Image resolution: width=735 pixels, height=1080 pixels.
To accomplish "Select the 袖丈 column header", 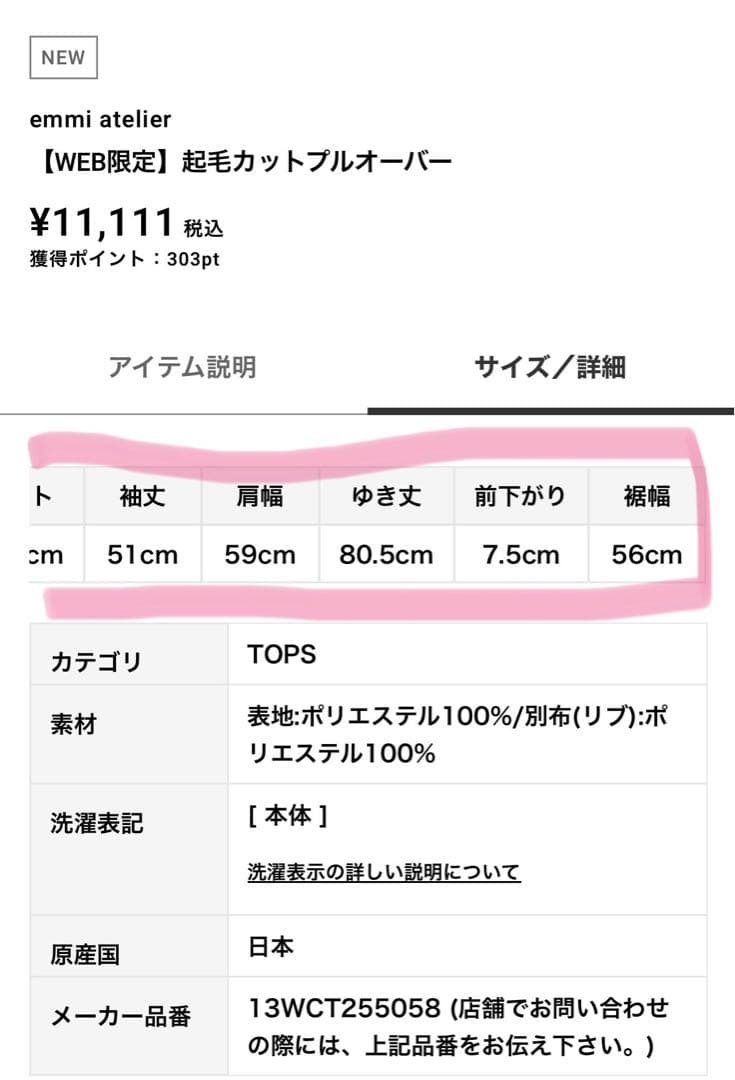I will point(142,495).
